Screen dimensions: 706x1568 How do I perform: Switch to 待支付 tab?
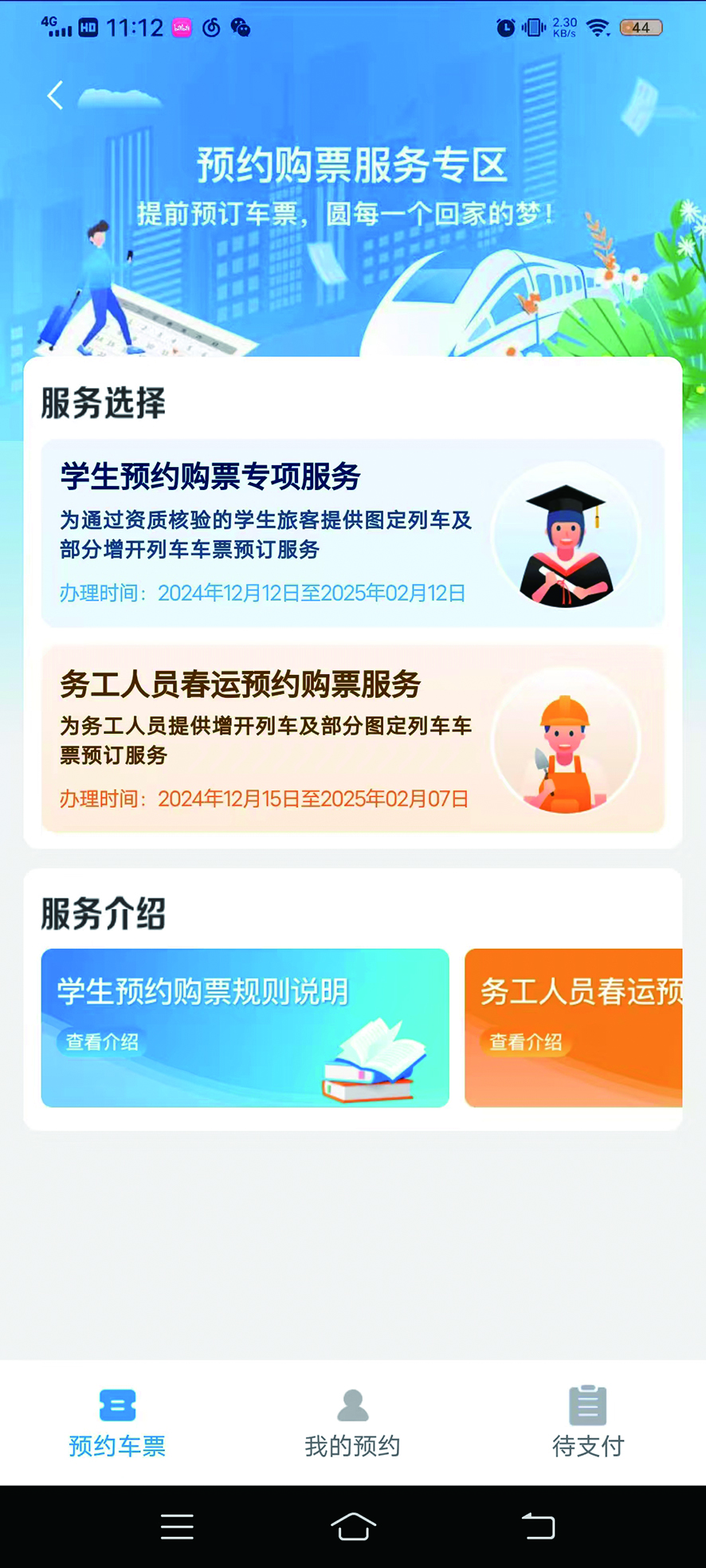click(x=588, y=1424)
